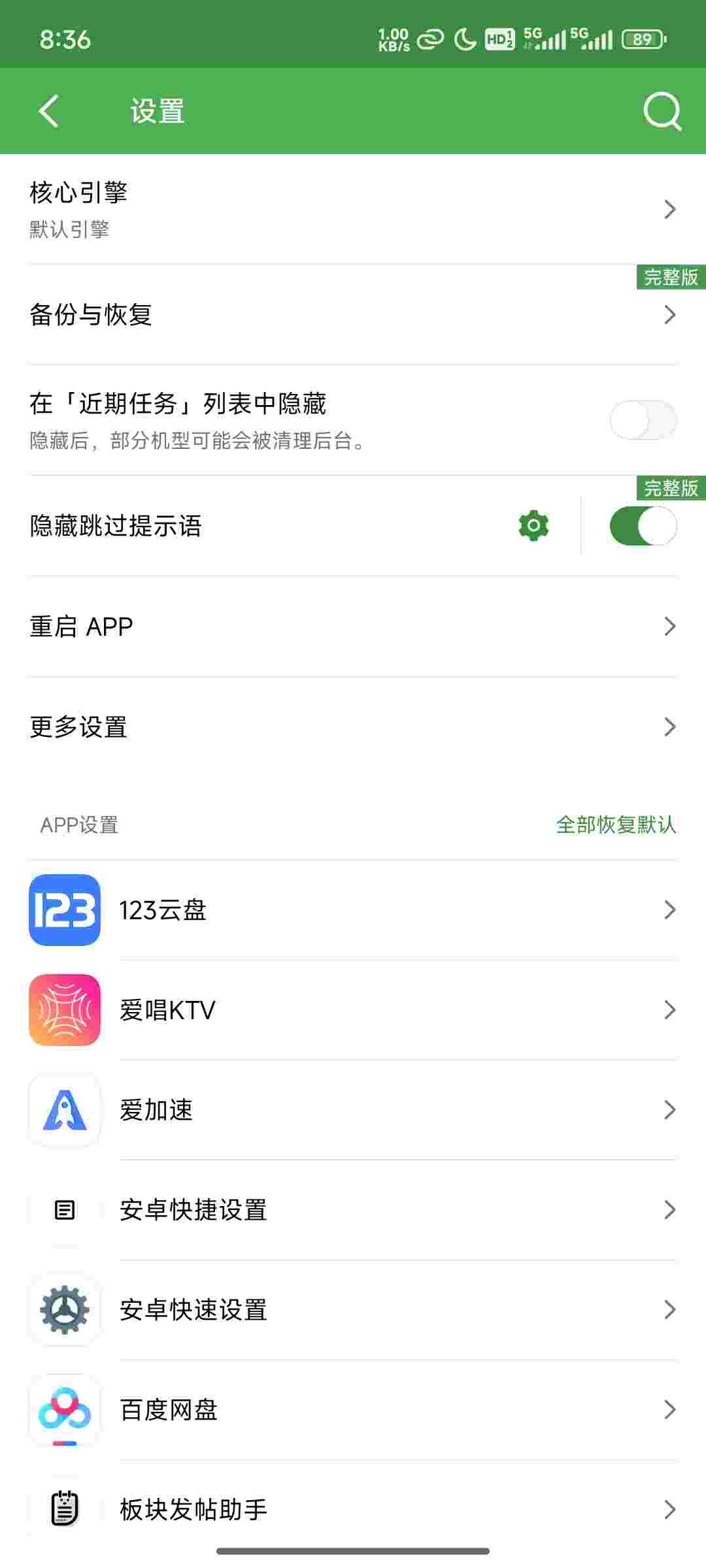Viewport: 706px width, 1568px height.
Task: Turn off 隐藏跳过提示语 switch
Action: click(x=643, y=526)
